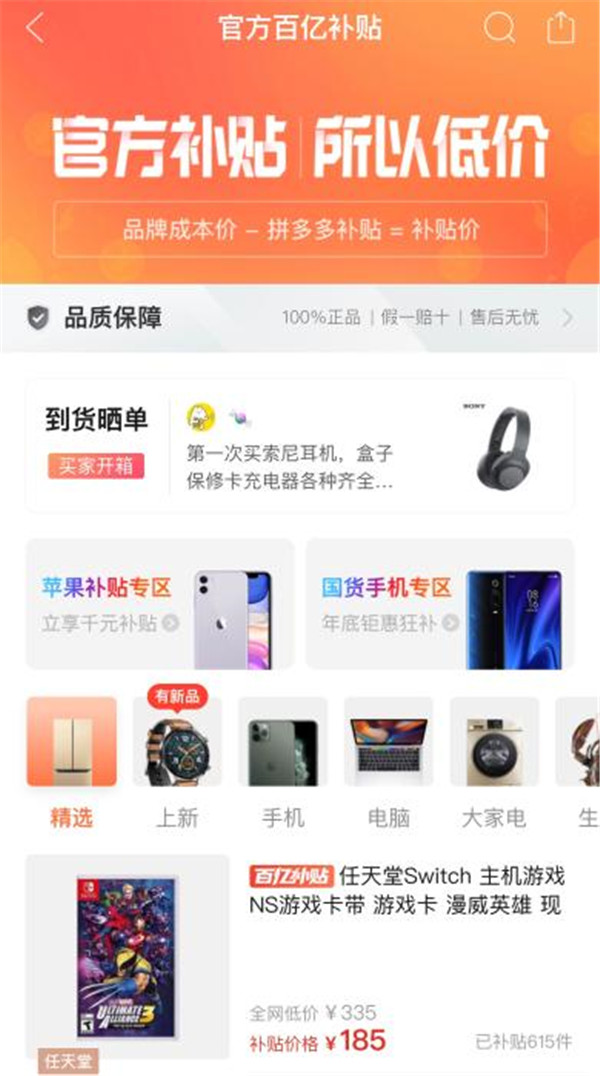Open the 到货晒单 Sony headphones review card

pos(300,445)
